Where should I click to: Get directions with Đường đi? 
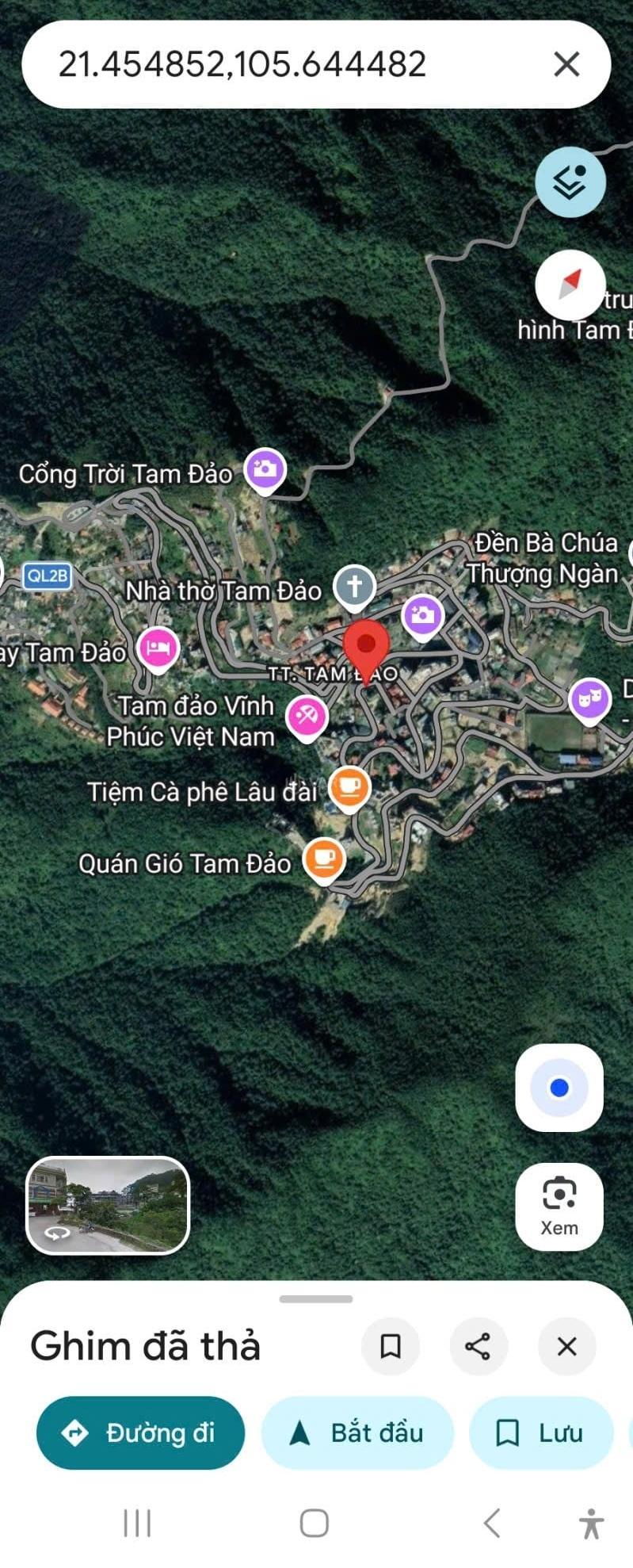tap(140, 1432)
